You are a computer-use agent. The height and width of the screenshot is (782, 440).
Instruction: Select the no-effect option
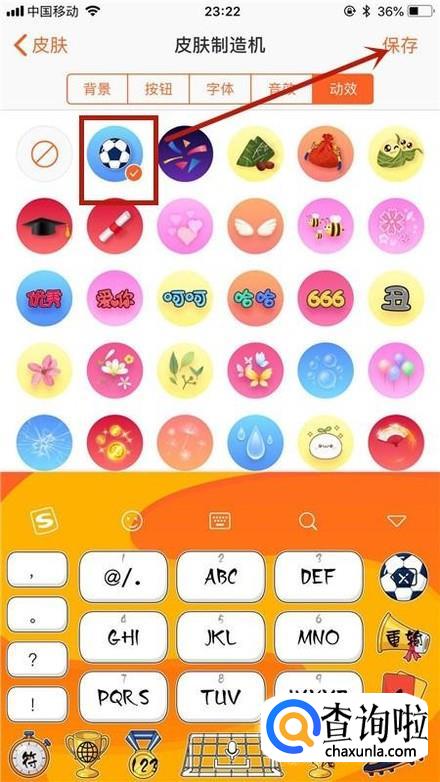pos(44,154)
